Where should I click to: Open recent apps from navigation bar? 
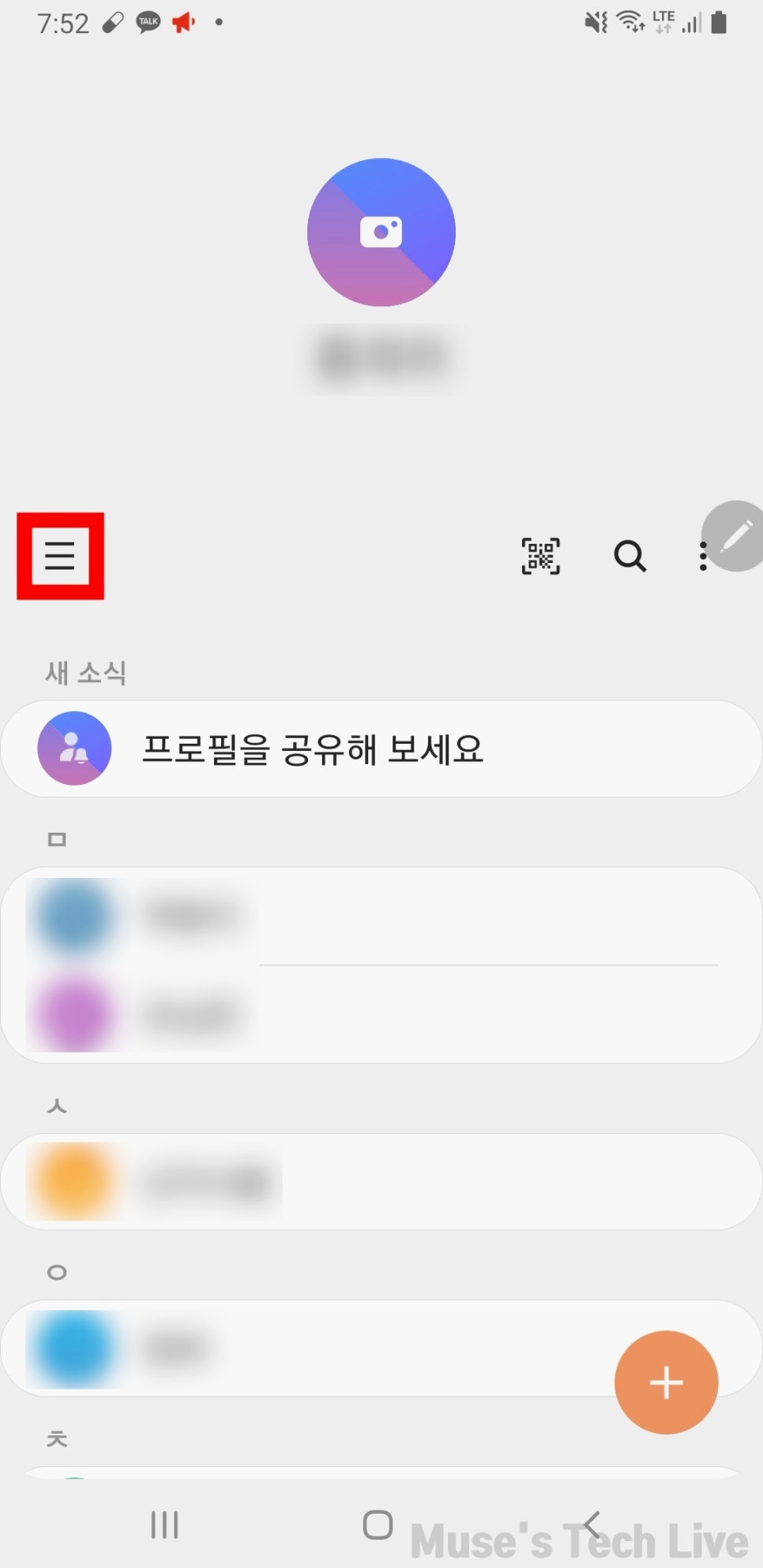point(164,1525)
